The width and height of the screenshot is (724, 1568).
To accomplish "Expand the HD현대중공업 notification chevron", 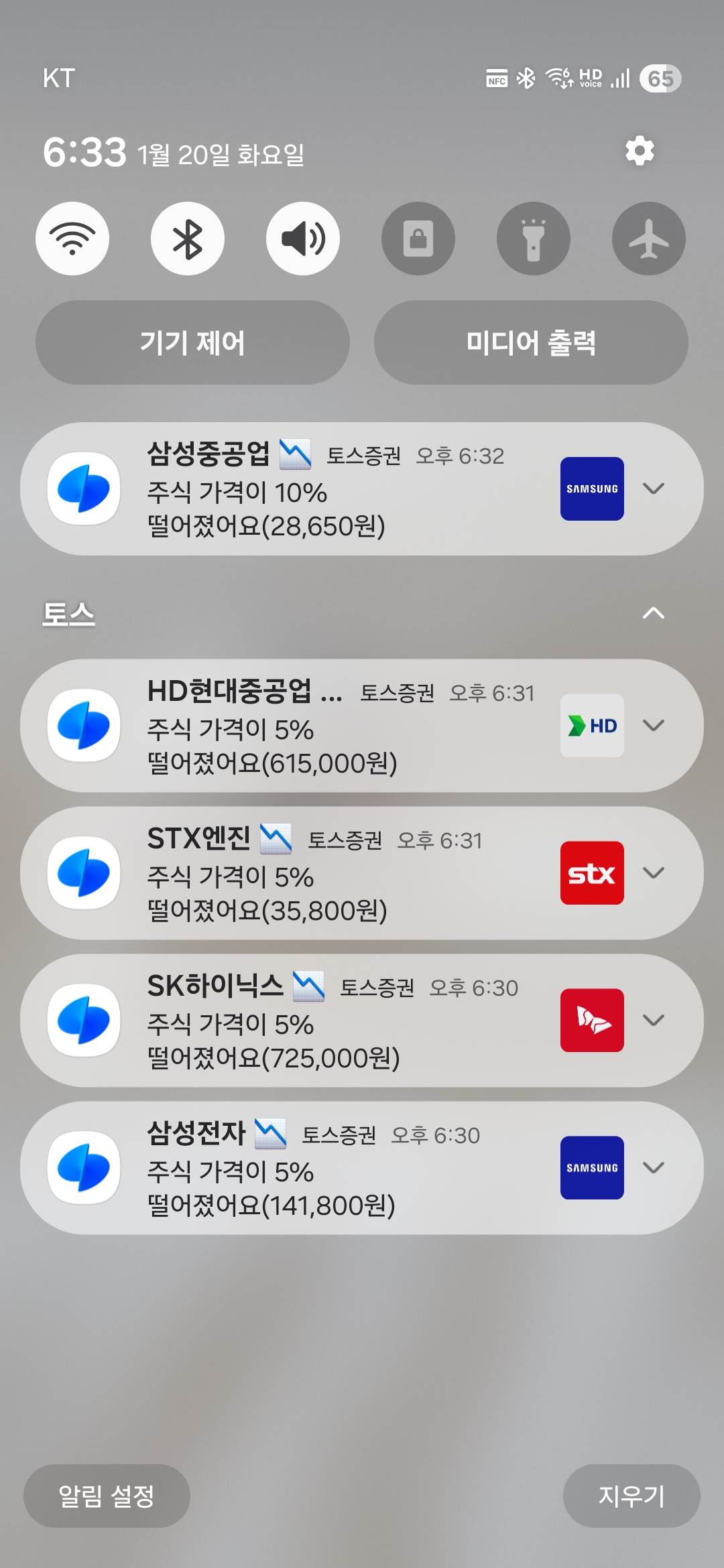I will [654, 726].
